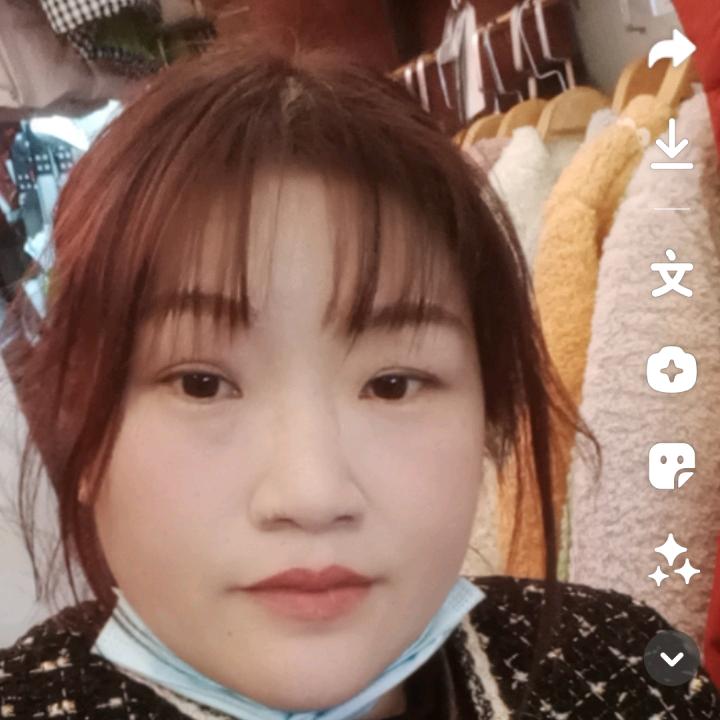Open the sticker picker
Screen dimensions: 720x720
click(671, 466)
